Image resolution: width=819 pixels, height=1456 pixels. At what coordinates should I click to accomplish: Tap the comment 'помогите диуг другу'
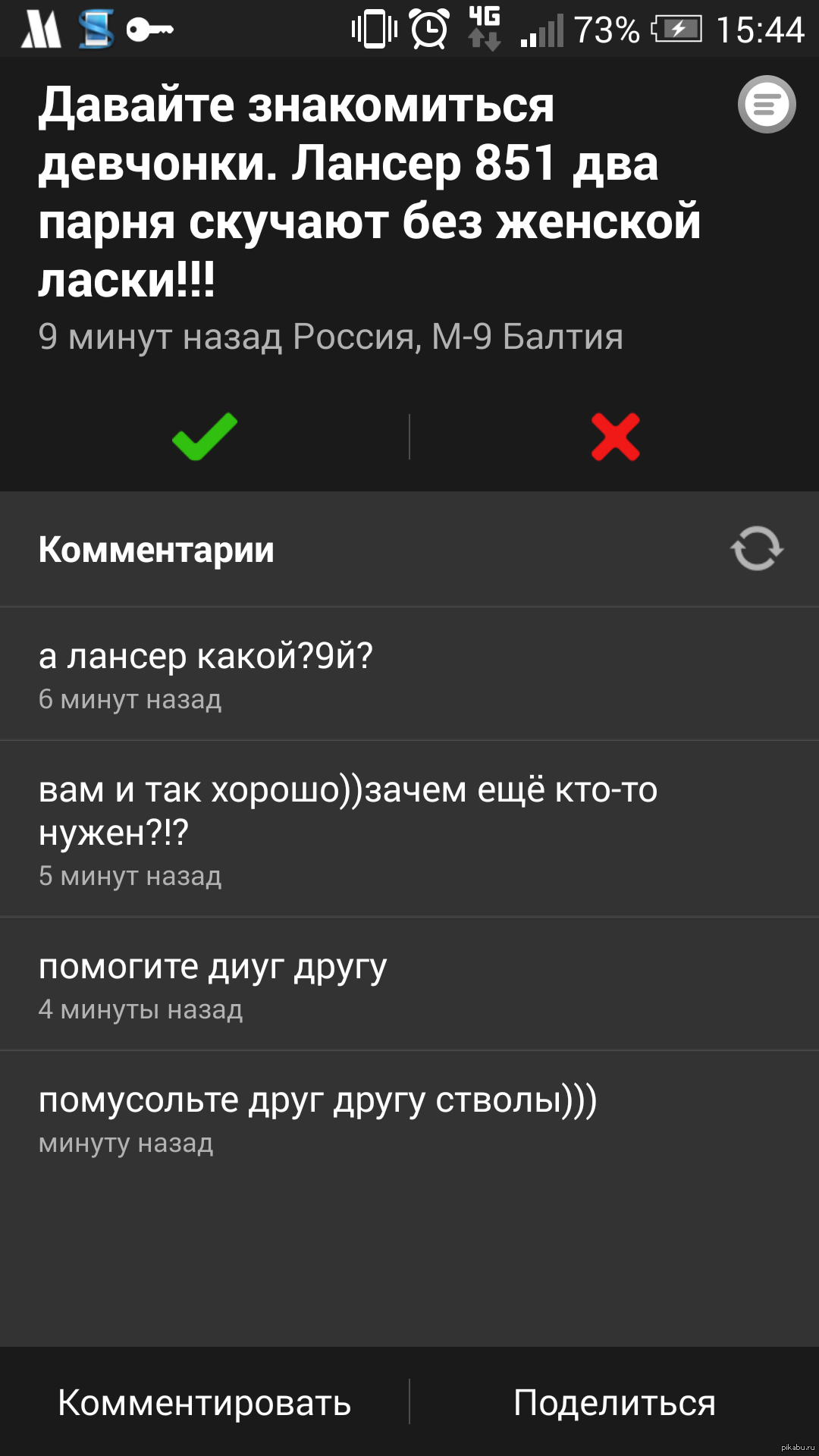409,984
